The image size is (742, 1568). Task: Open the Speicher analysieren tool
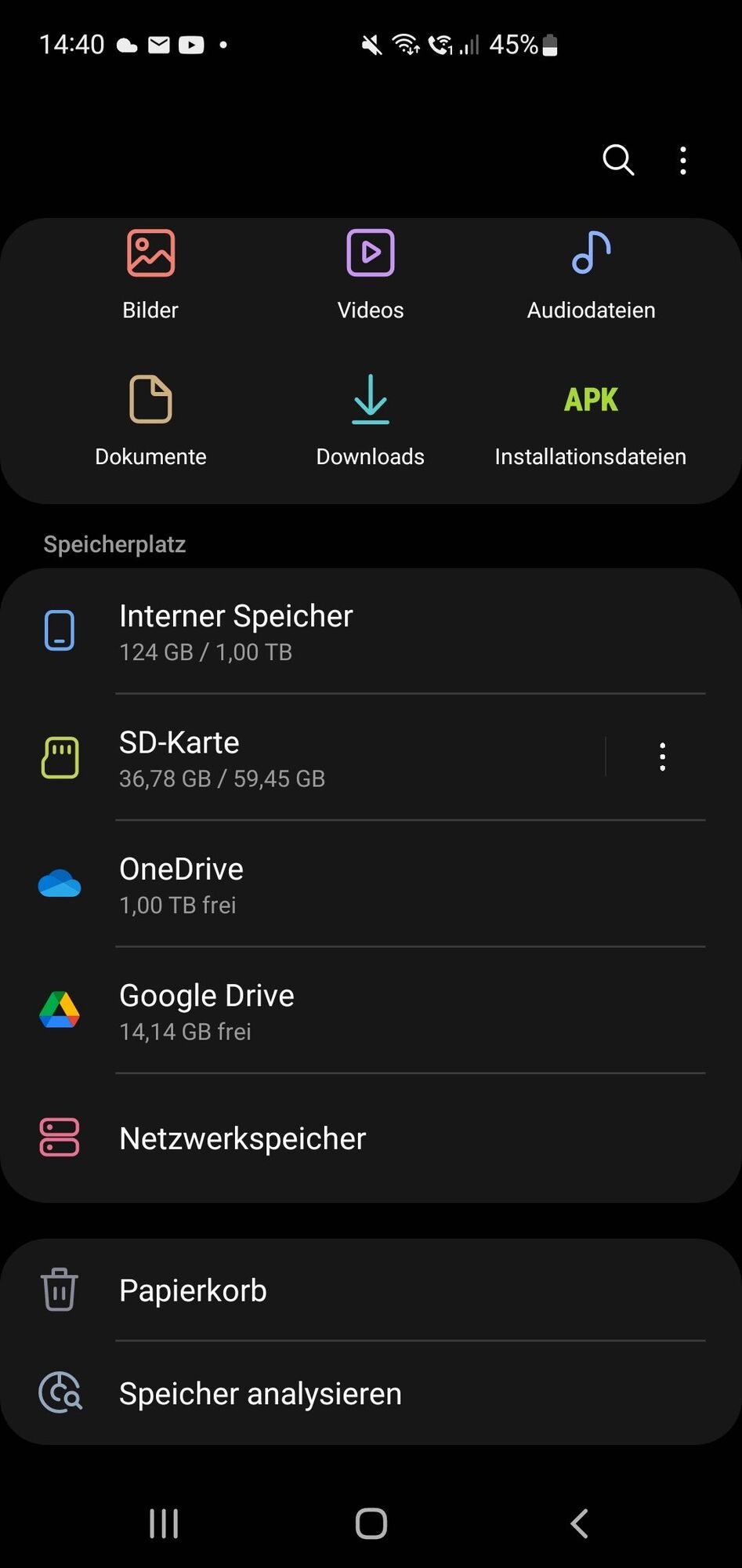[259, 1393]
